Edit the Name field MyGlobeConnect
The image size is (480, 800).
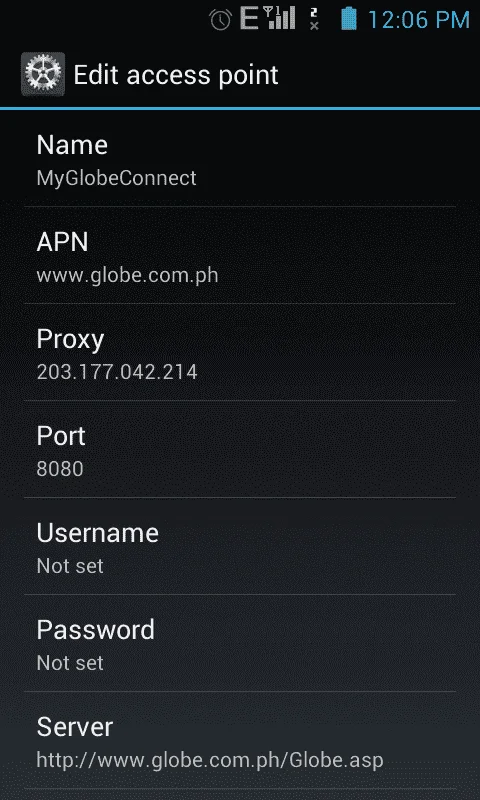coord(240,158)
